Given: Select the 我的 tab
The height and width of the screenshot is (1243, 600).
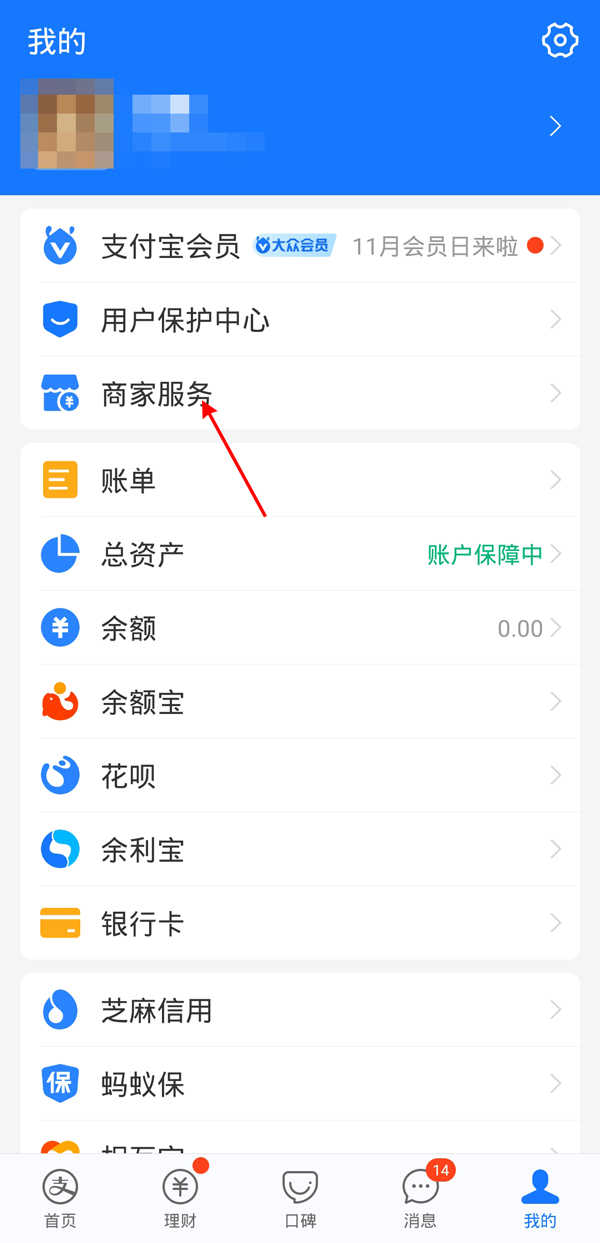Looking at the screenshot, I should pos(540,1199).
